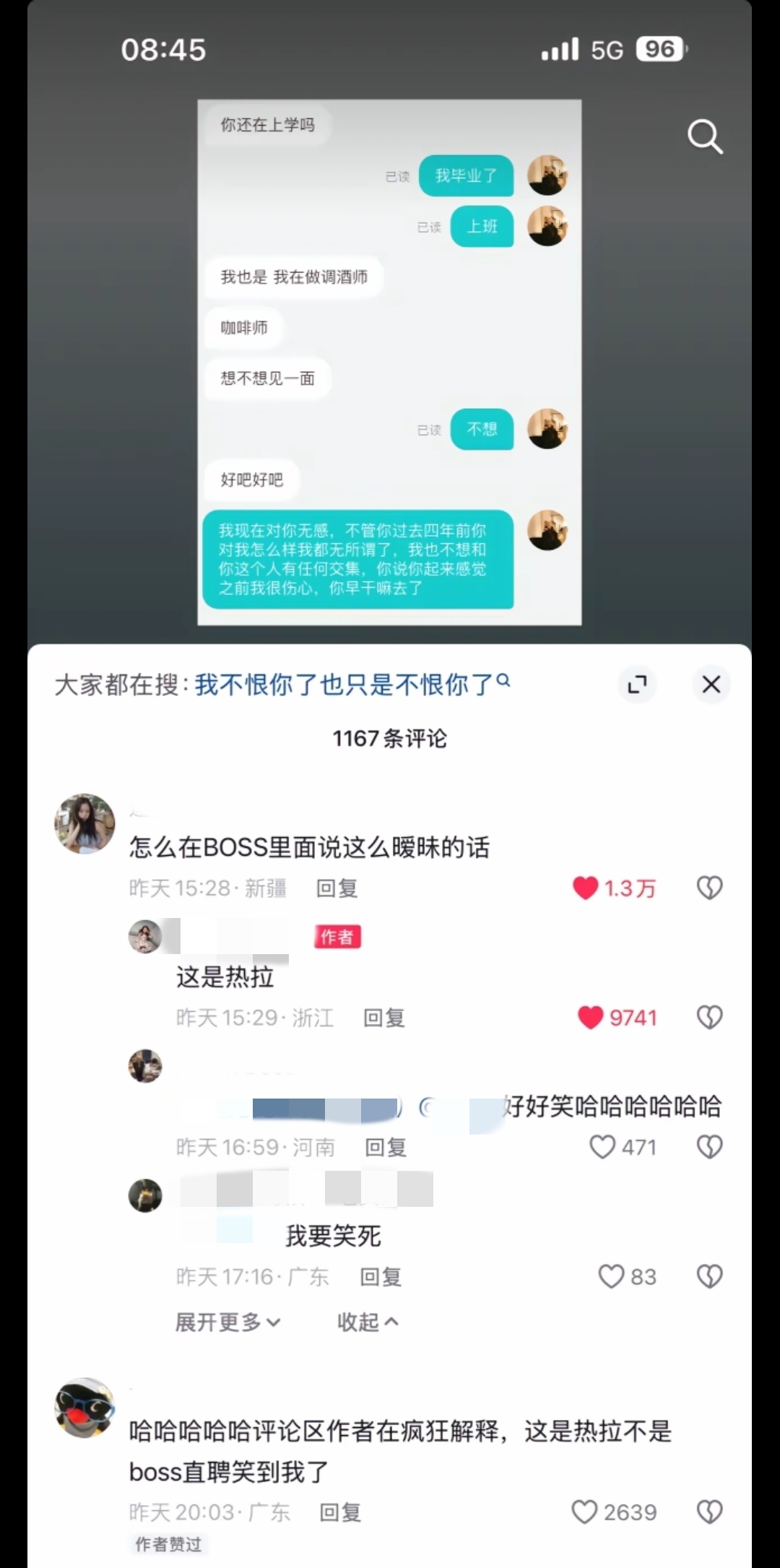Like the 好好笑哈哈哈哈哈哈 reply

[x=602, y=1147]
